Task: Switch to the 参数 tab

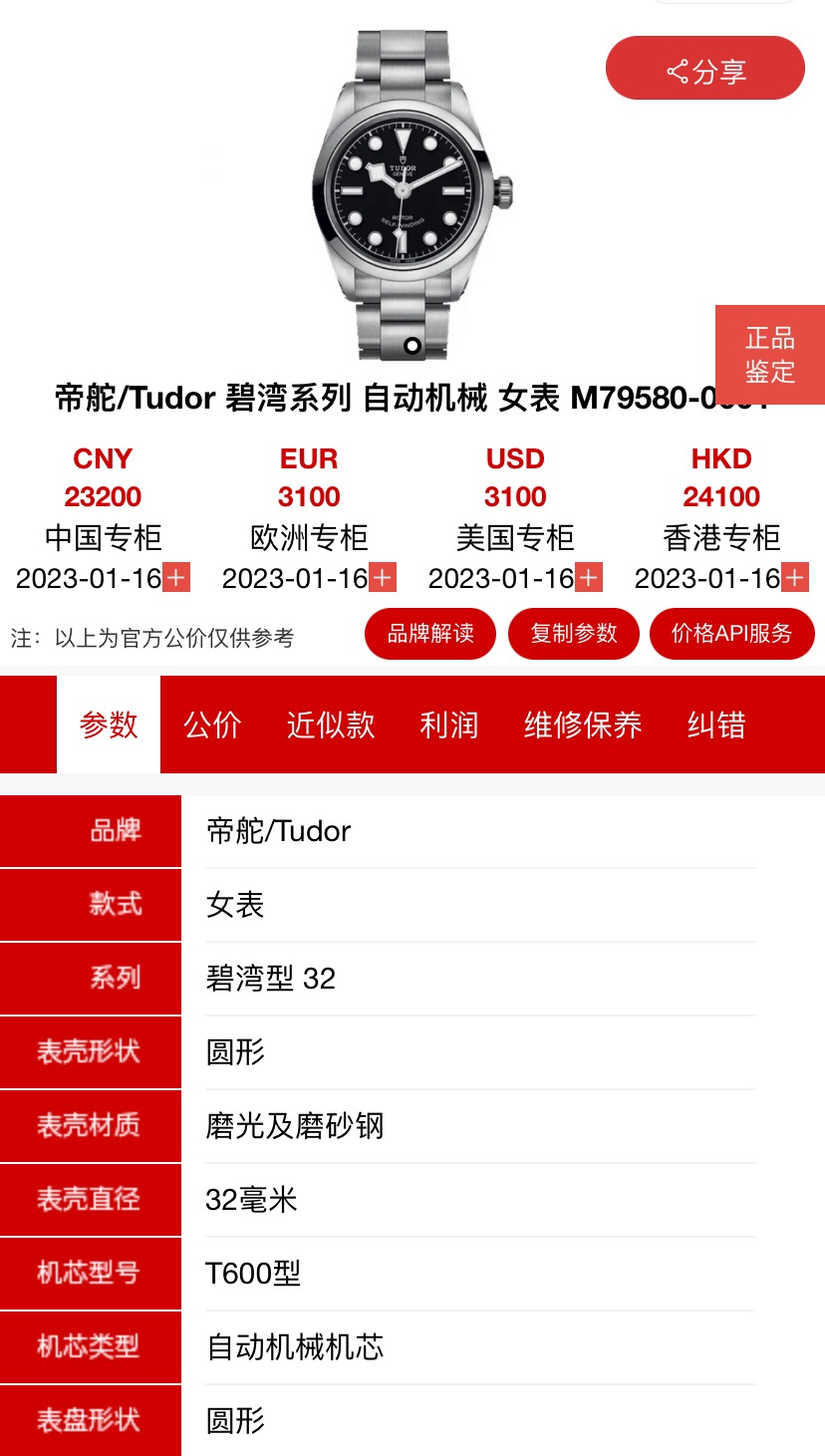Action: point(109,725)
